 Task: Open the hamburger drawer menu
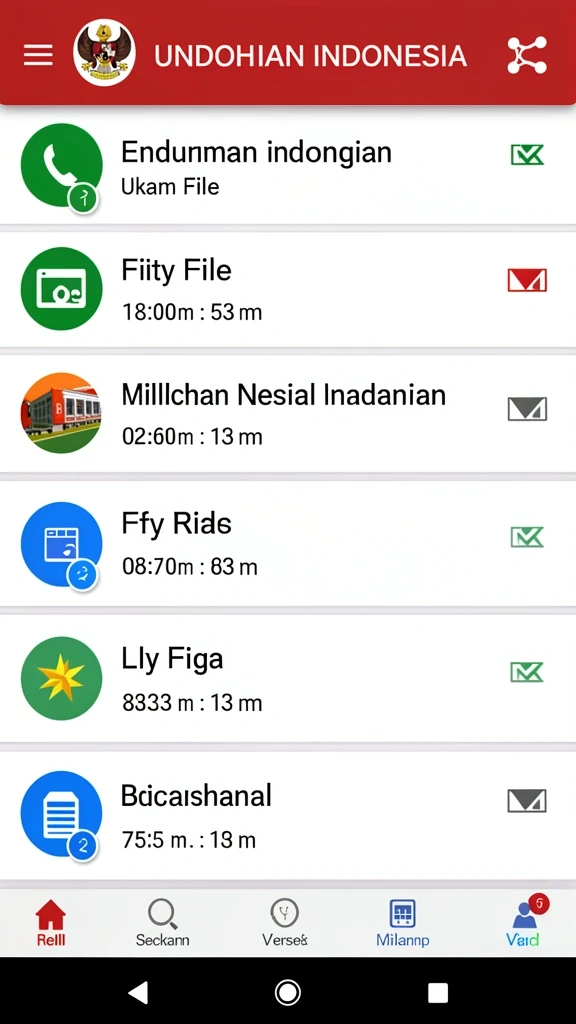38,55
